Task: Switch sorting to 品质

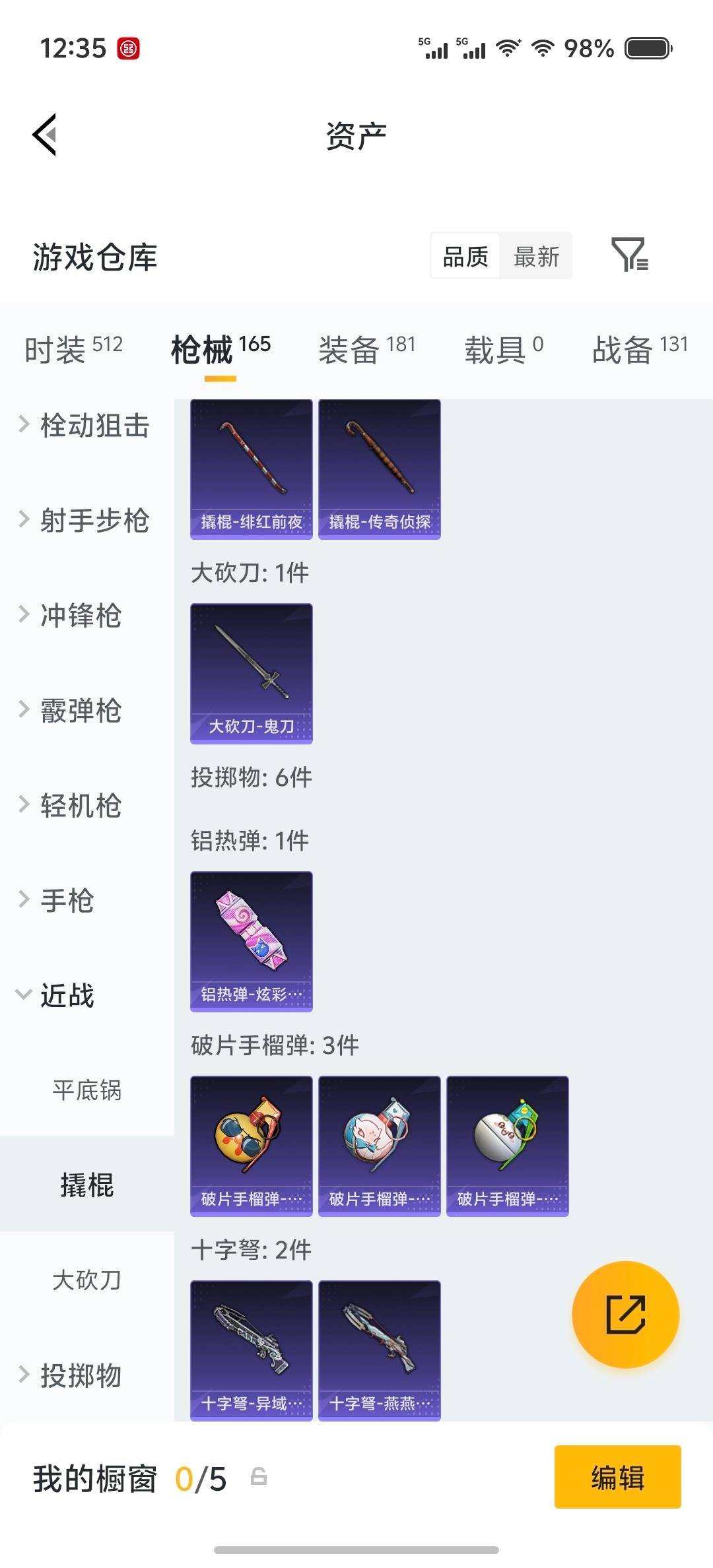Action: click(x=464, y=257)
